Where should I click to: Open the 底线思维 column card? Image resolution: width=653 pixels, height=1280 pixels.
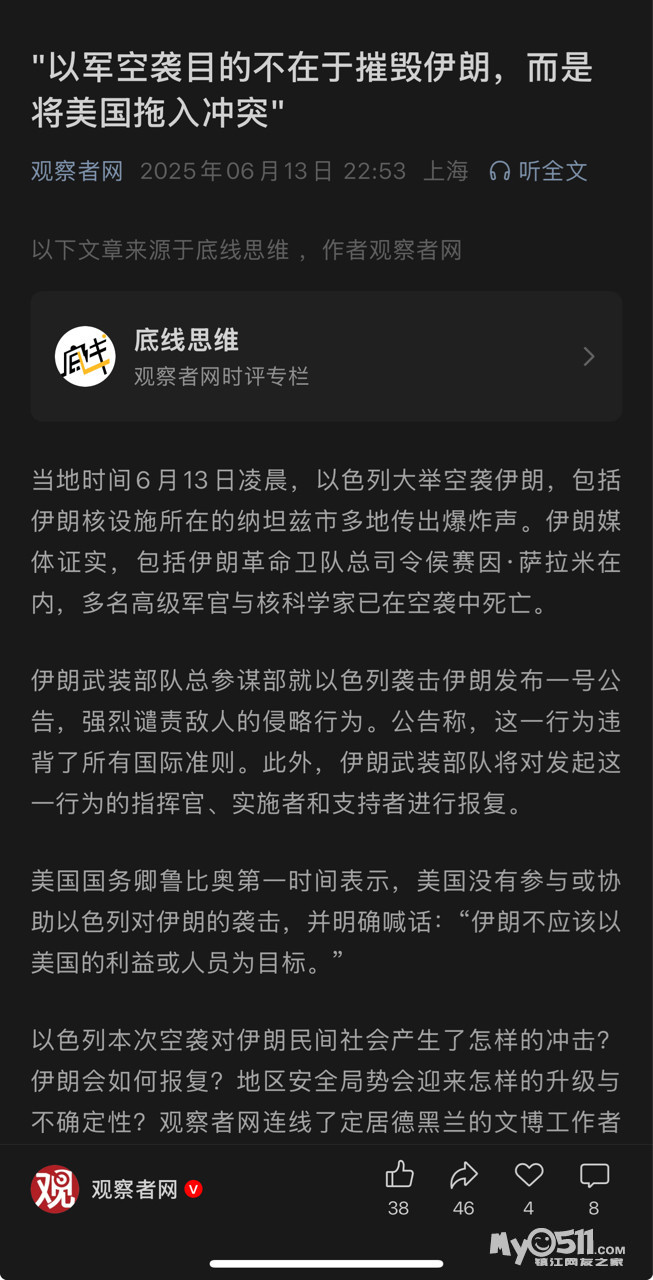click(326, 356)
